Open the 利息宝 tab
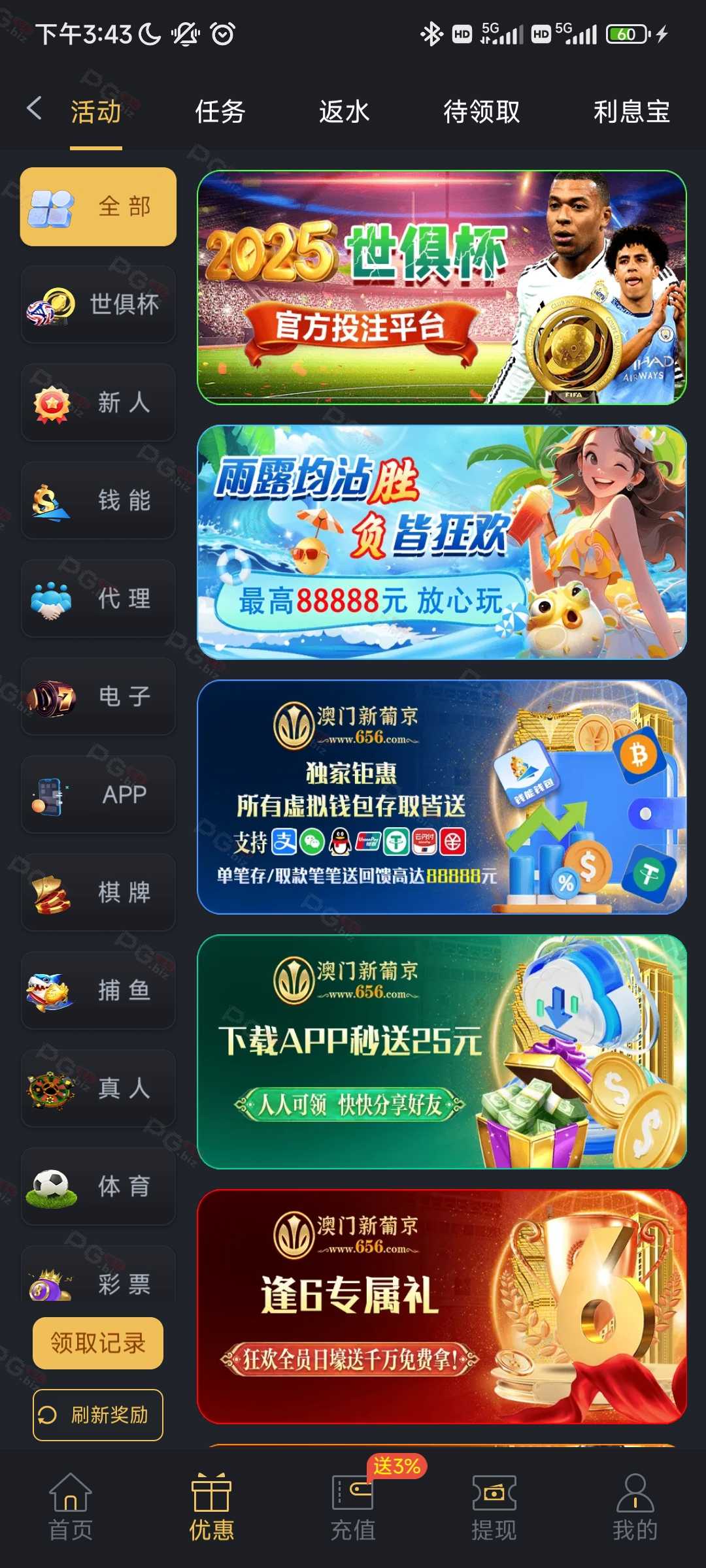Image resolution: width=706 pixels, height=1568 pixels. 631,111
